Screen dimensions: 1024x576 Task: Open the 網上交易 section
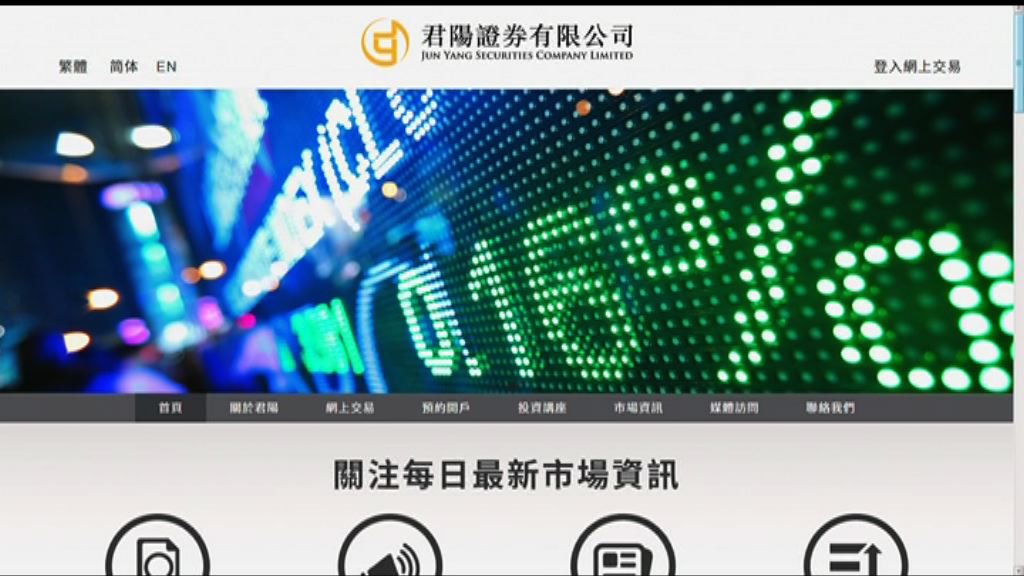(x=350, y=408)
